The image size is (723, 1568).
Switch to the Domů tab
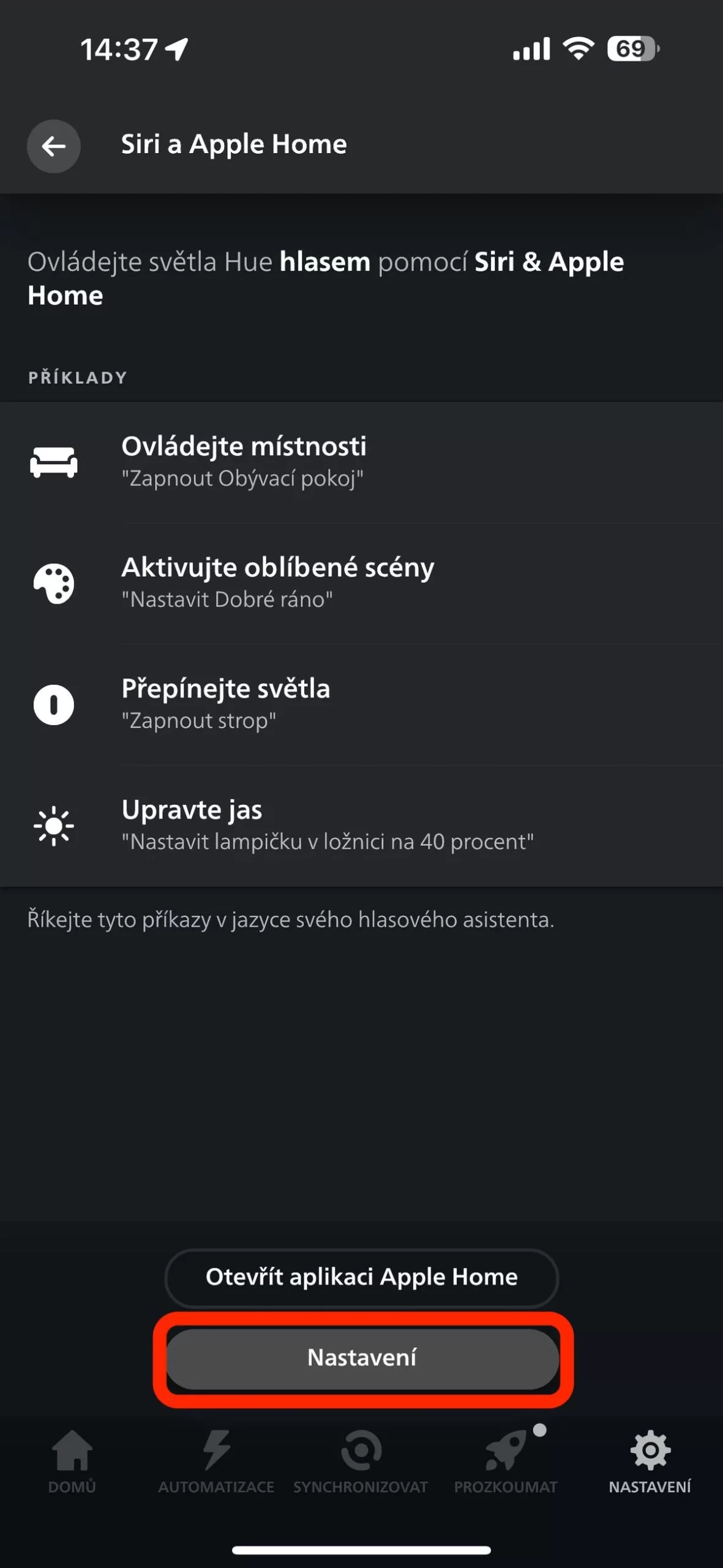[x=72, y=1461]
